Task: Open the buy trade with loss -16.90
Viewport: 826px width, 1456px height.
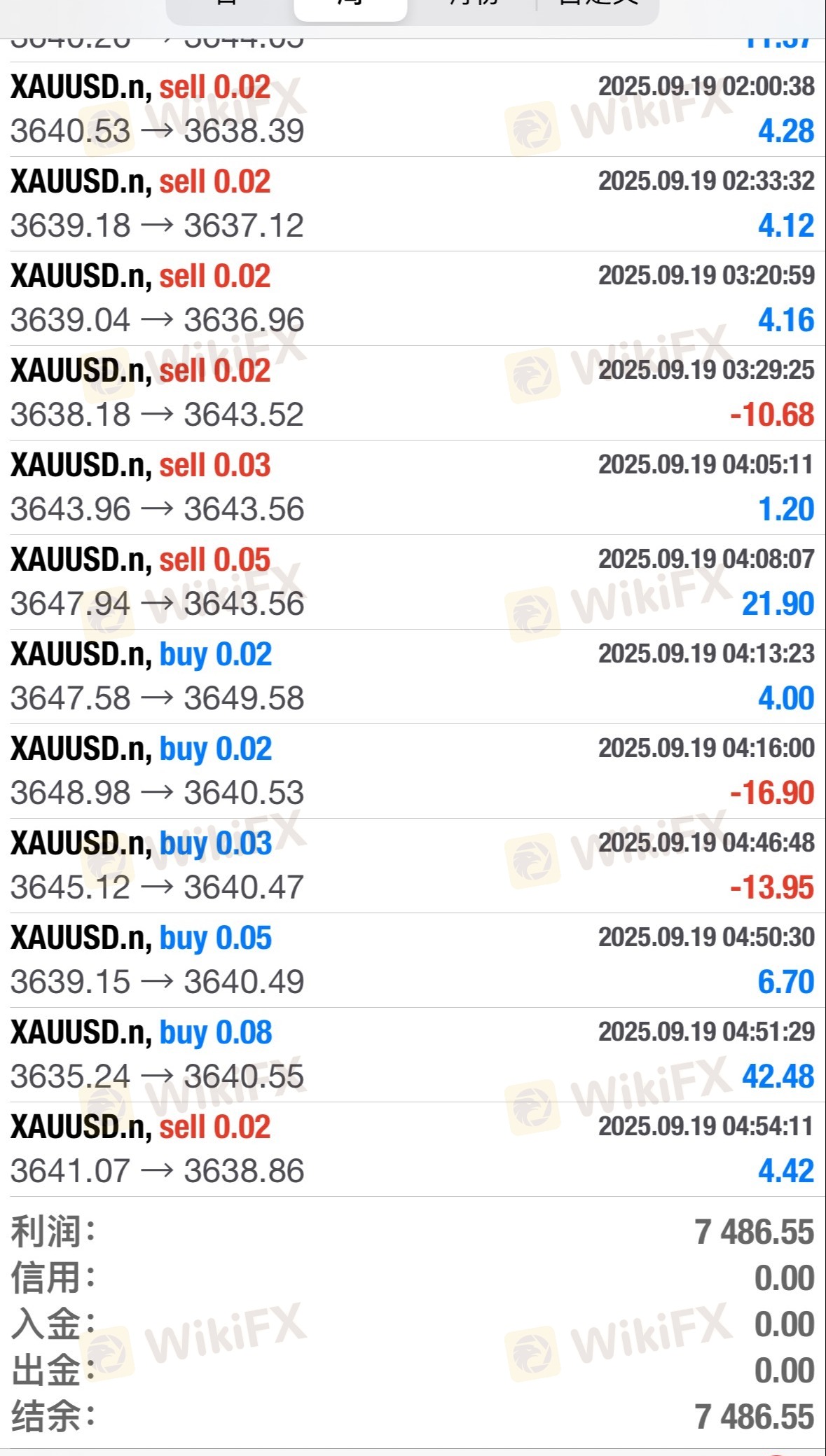Action: (x=413, y=771)
